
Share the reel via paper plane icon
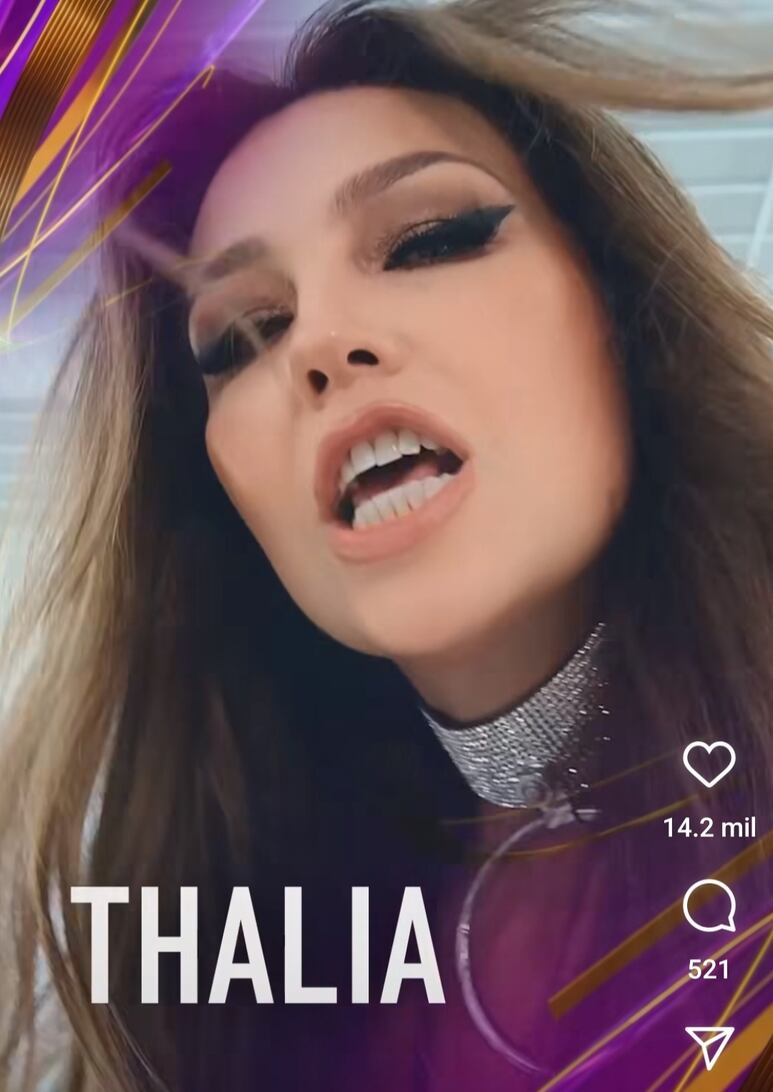coord(709,1046)
